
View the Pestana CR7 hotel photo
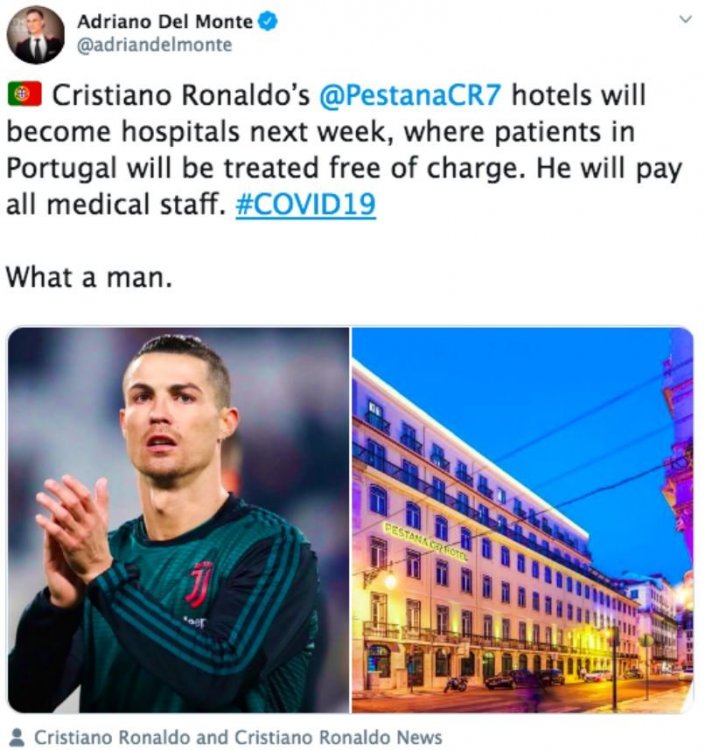pyautogui.click(x=522, y=518)
